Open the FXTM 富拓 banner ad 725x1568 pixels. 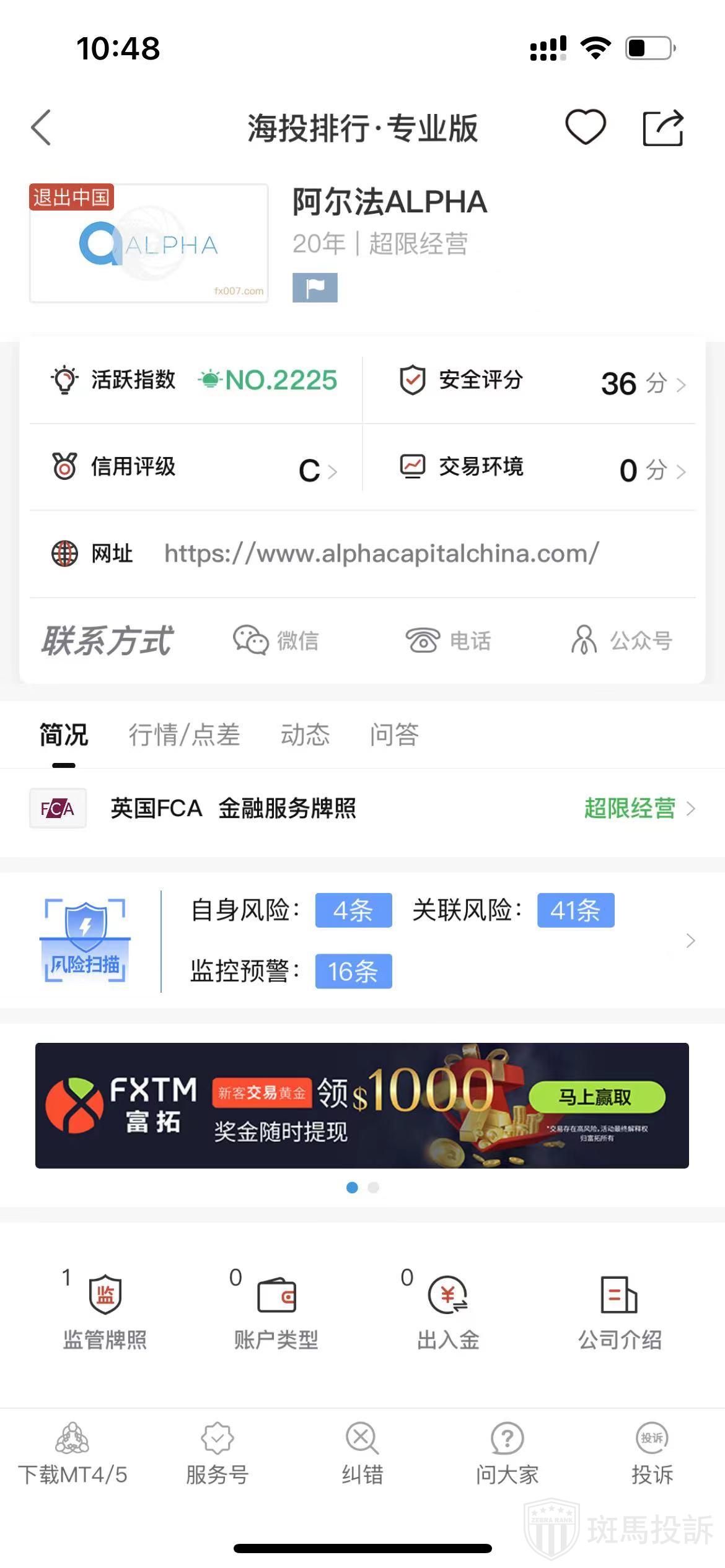[x=362, y=1105]
